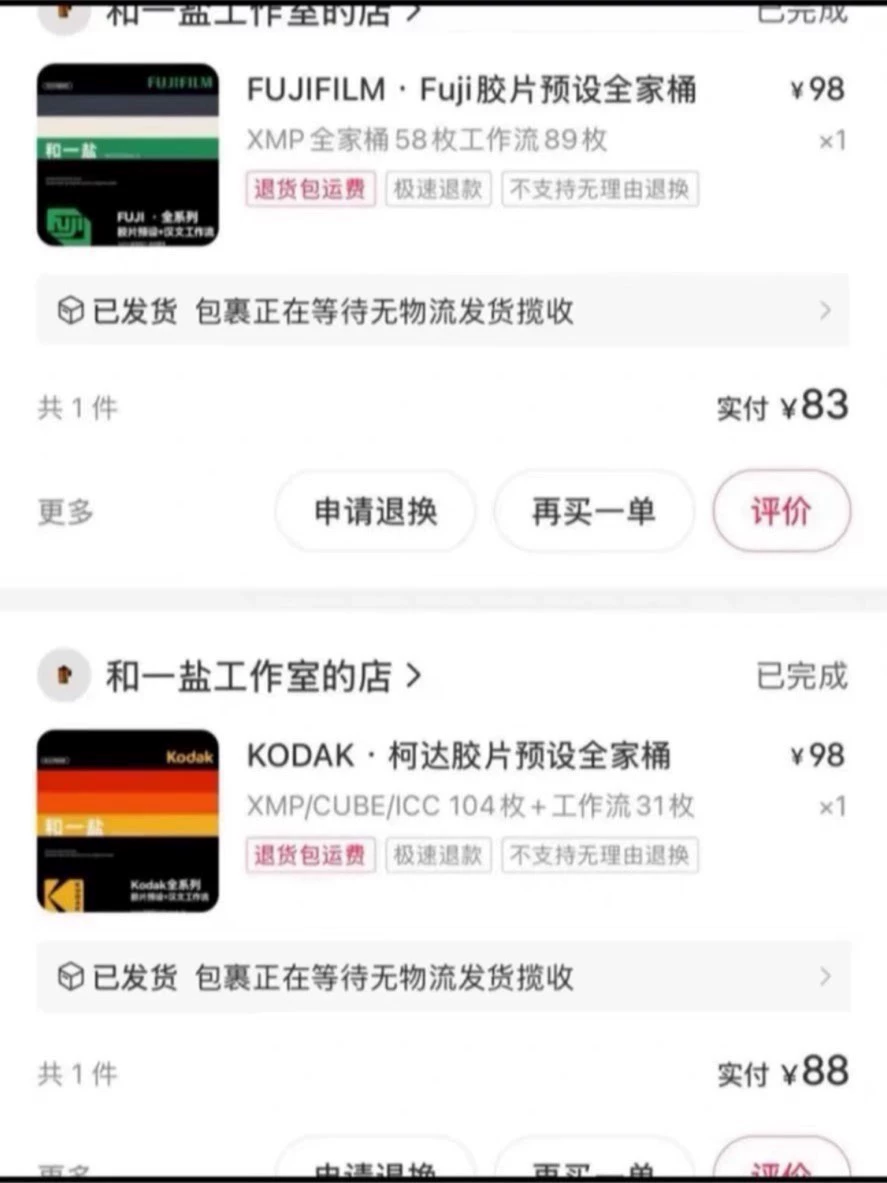Tap 申请退换 for the FUJIFILM order
The height and width of the screenshot is (1183, 887).
coord(375,512)
